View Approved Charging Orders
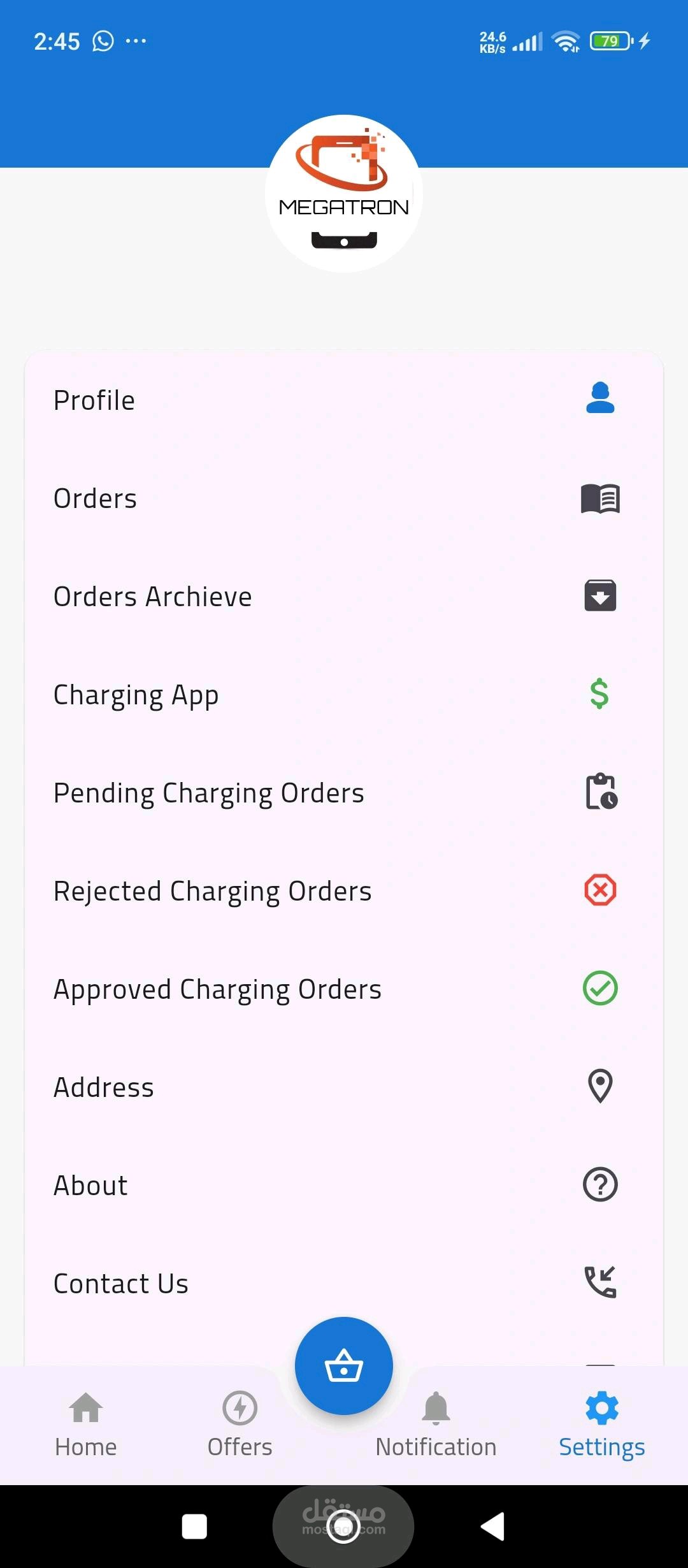Viewport: 688px width, 1568px height. [x=344, y=989]
